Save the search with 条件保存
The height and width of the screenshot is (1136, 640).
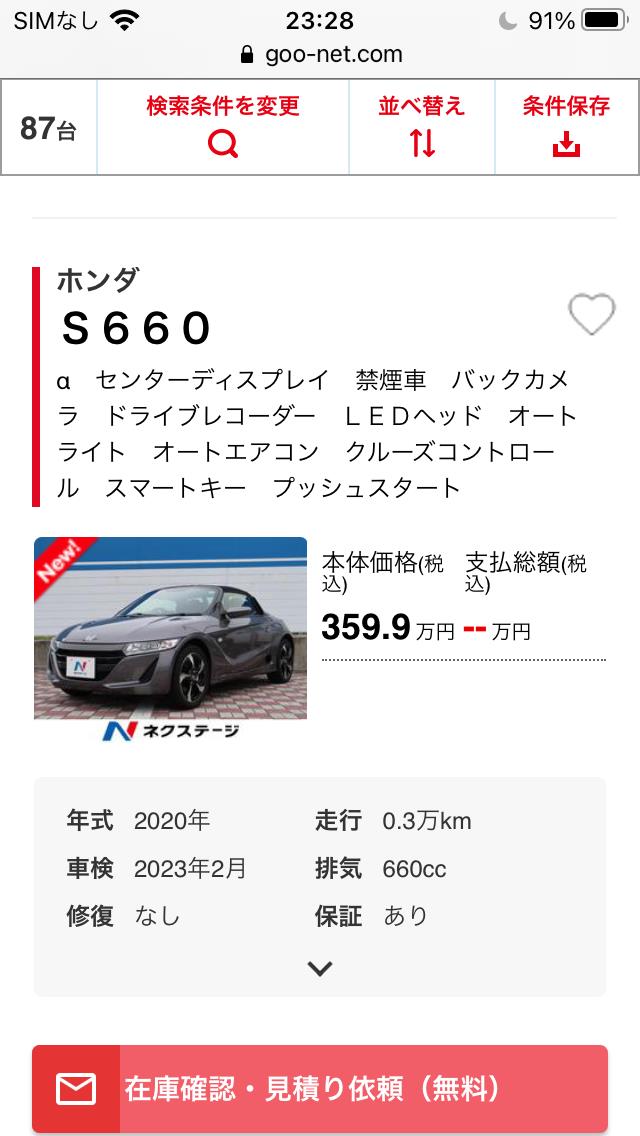click(565, 127)
